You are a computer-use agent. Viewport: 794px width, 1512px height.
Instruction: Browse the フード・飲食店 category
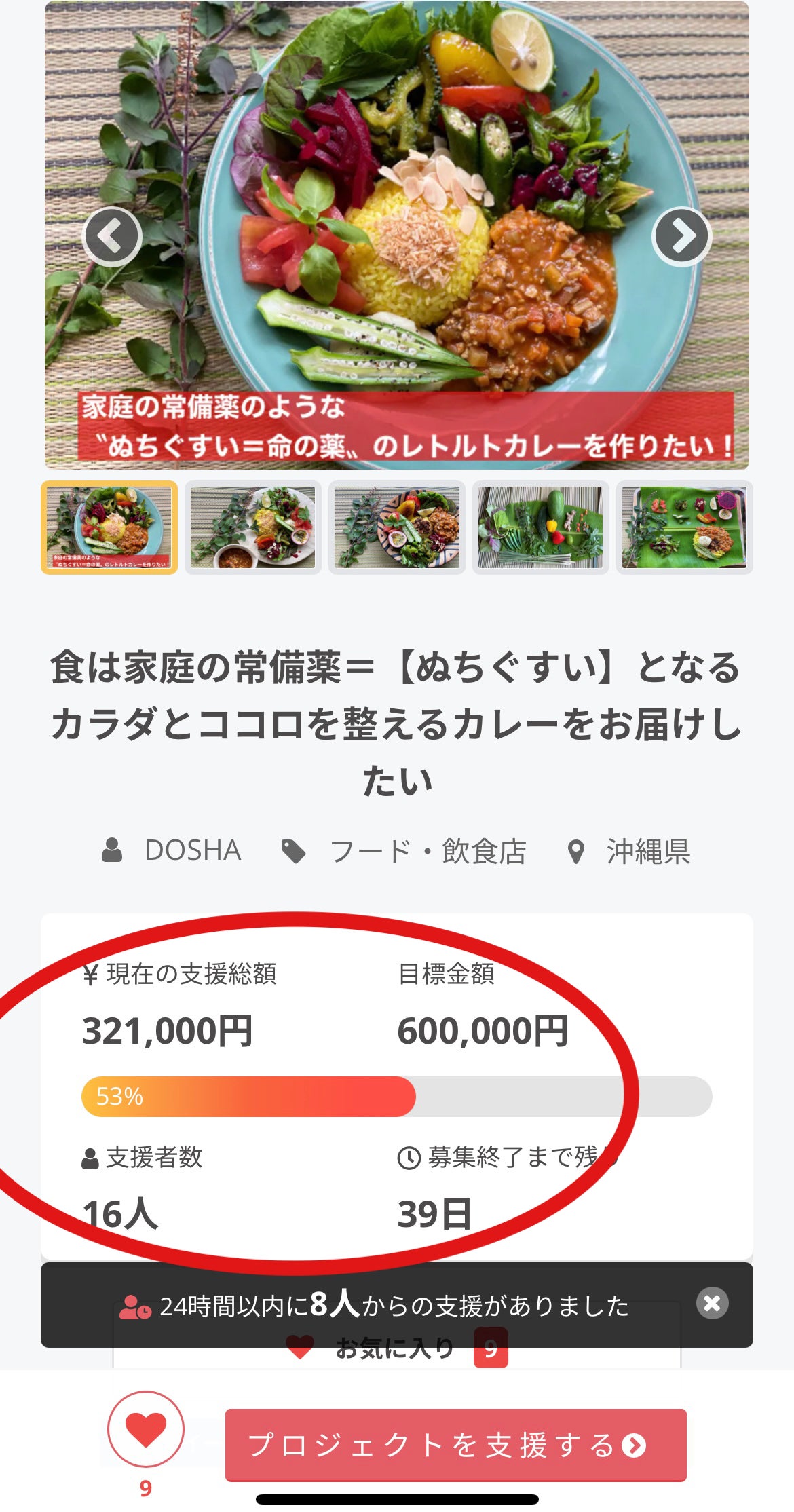(x=428, y=850)
